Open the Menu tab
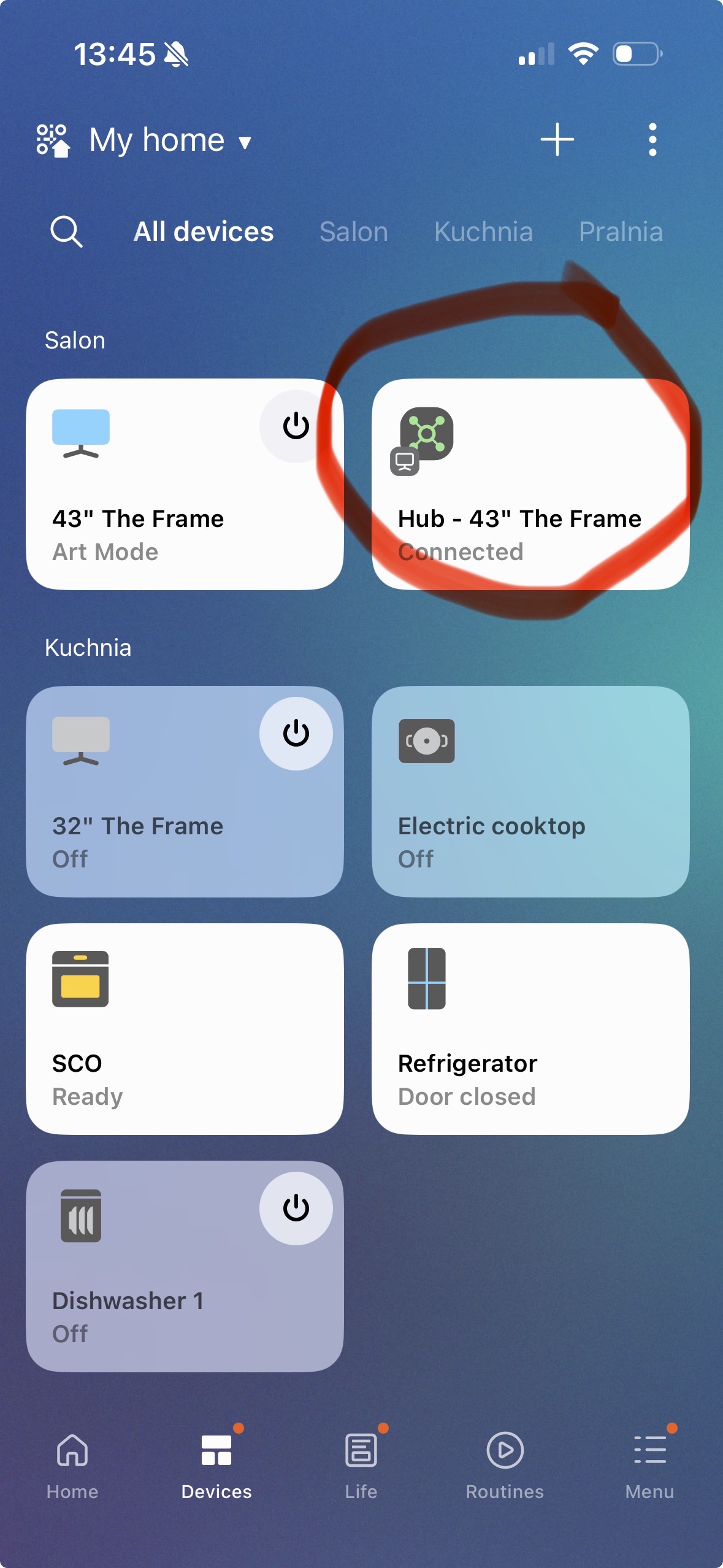The height and width of the screenshot is (1568, 723). [x=649, y=1464]
